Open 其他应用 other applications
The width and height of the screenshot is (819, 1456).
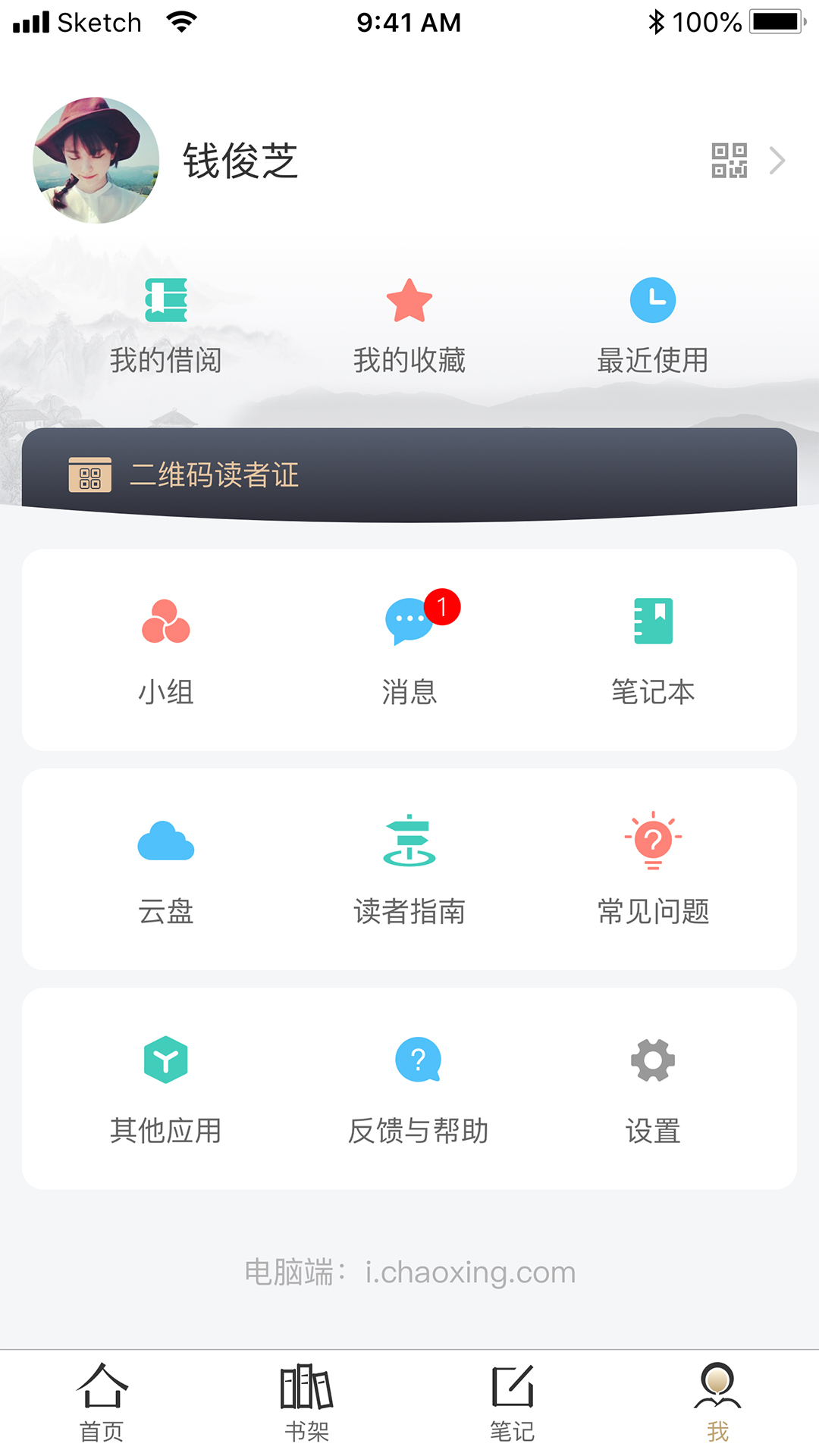pyautogui.click(x=166, y=1088)
